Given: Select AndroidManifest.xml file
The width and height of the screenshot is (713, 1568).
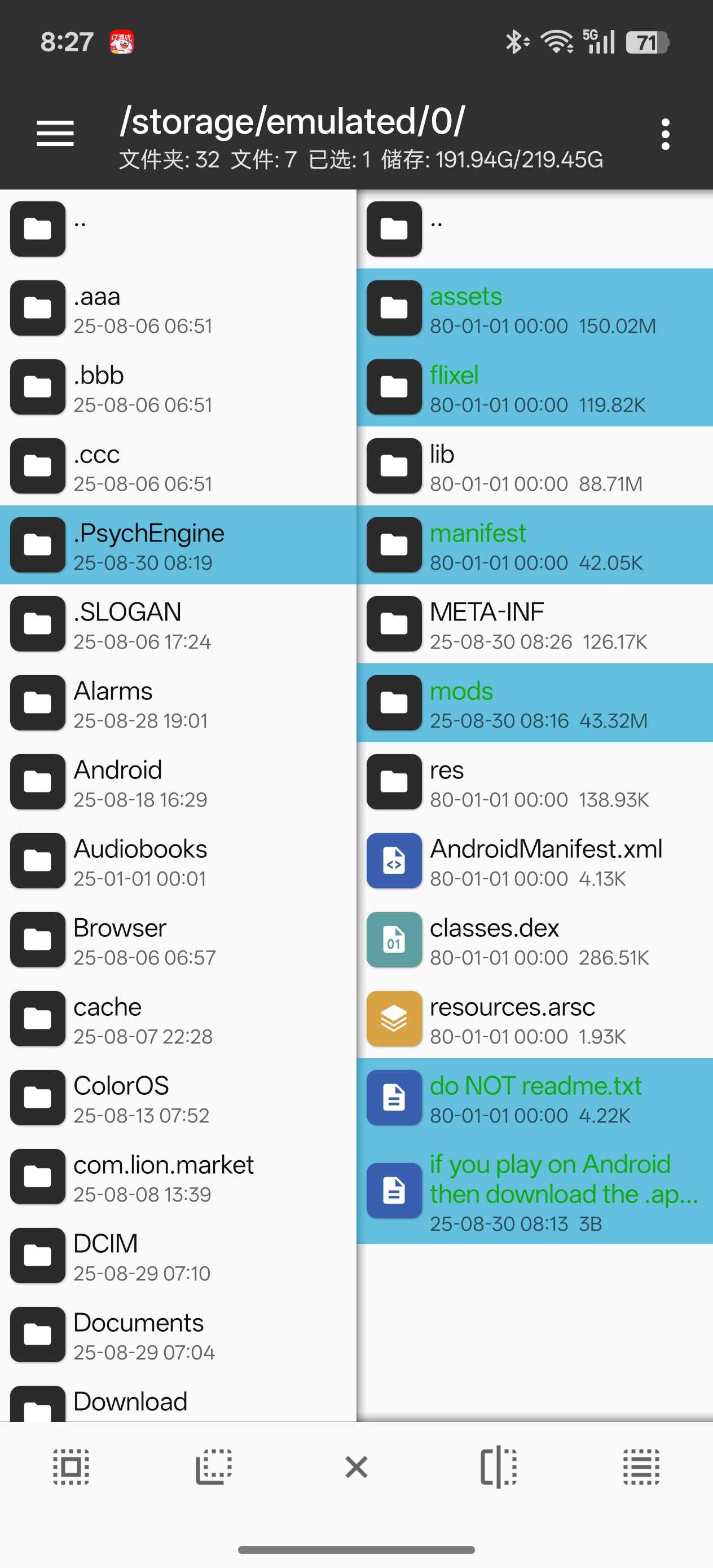Looking at the screenshot, I should pyautogui.click(x=535, y=861).
